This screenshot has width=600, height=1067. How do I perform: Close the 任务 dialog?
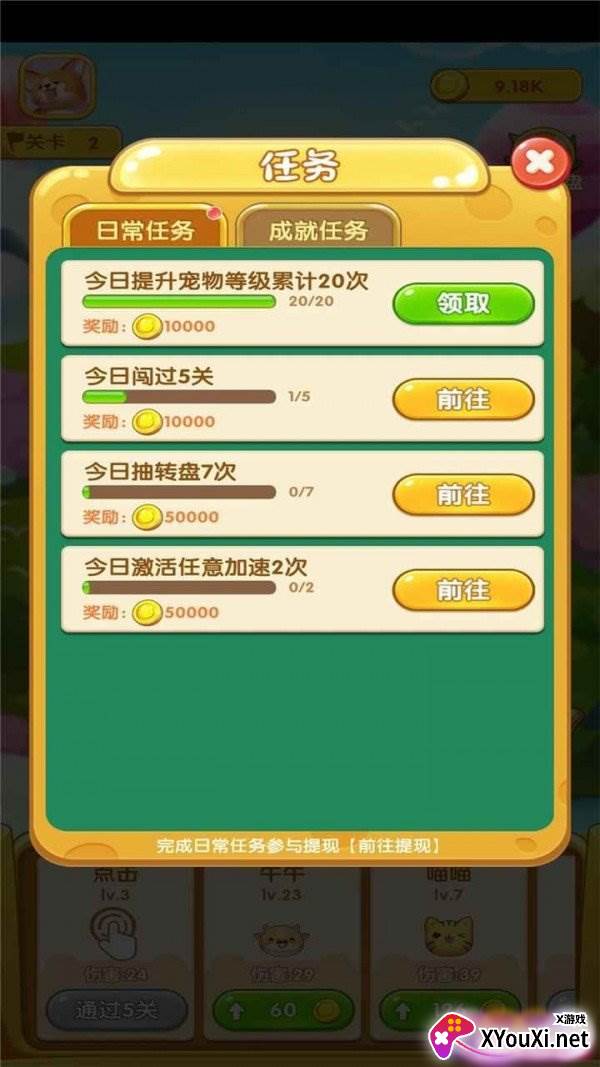[x=540, y=163]
